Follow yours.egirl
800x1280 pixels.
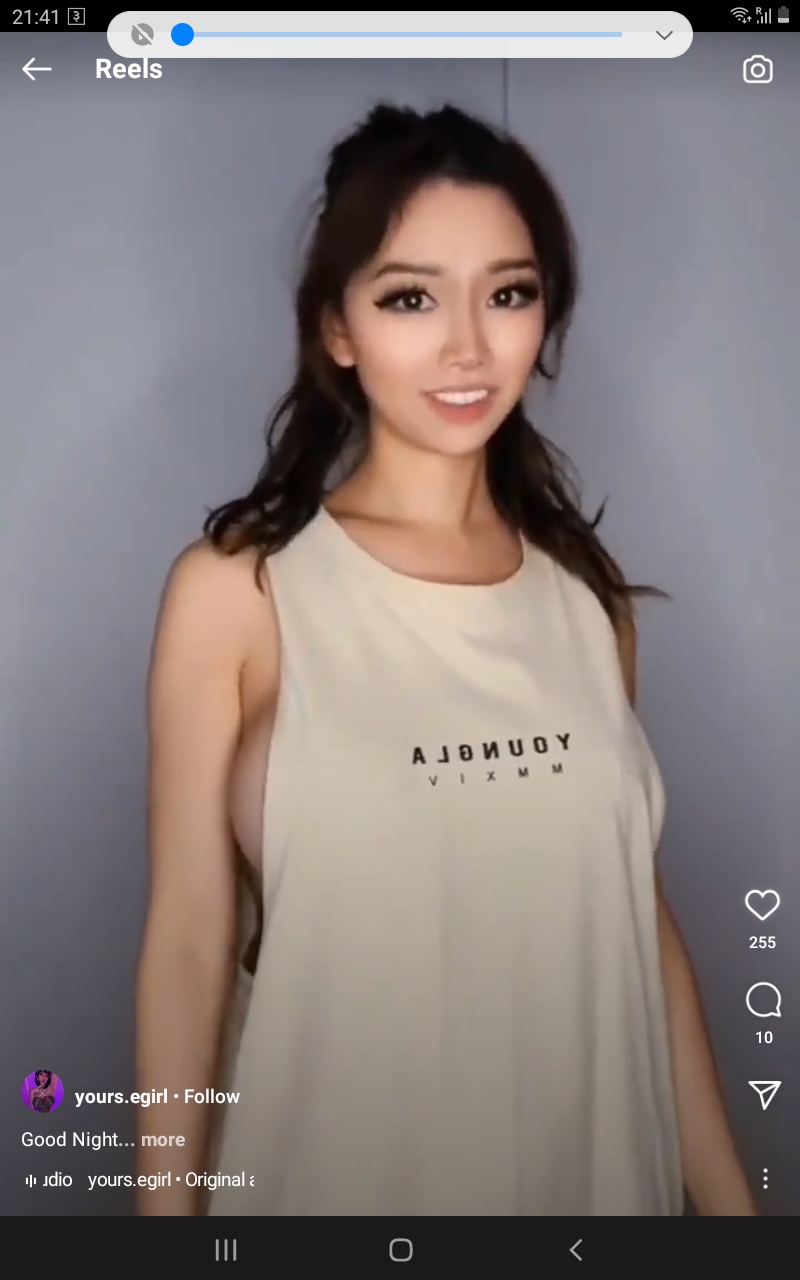pyautogui.click(x=212, y=1096)
